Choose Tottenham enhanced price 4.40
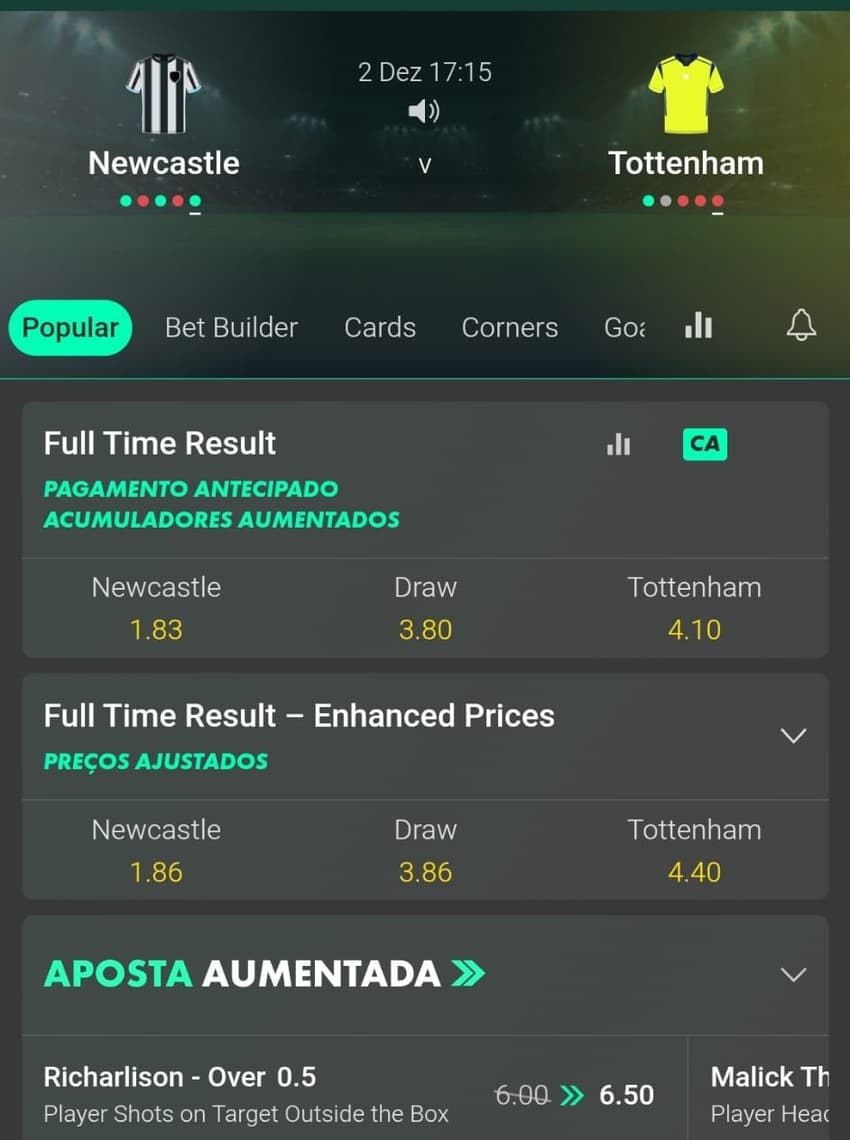This screenshot has height=1140, width=850. click(x=694, y=851)
